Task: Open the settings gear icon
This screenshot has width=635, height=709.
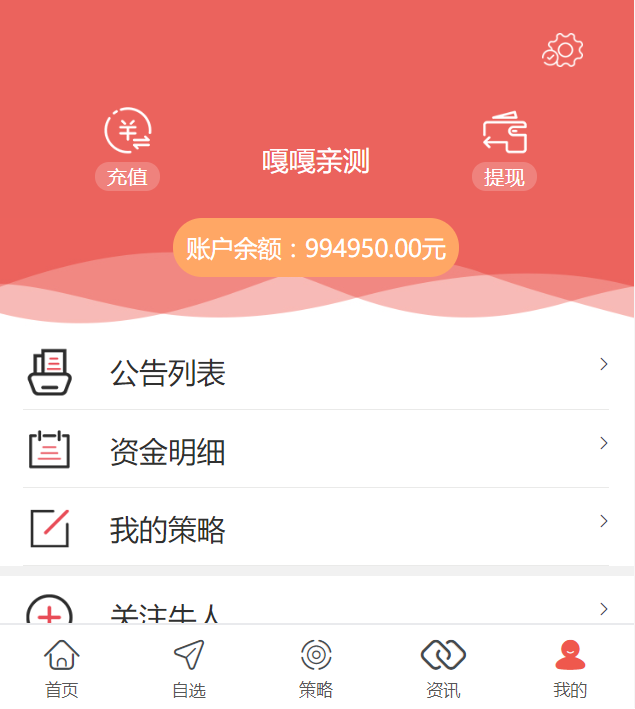Action: (564, 50)
